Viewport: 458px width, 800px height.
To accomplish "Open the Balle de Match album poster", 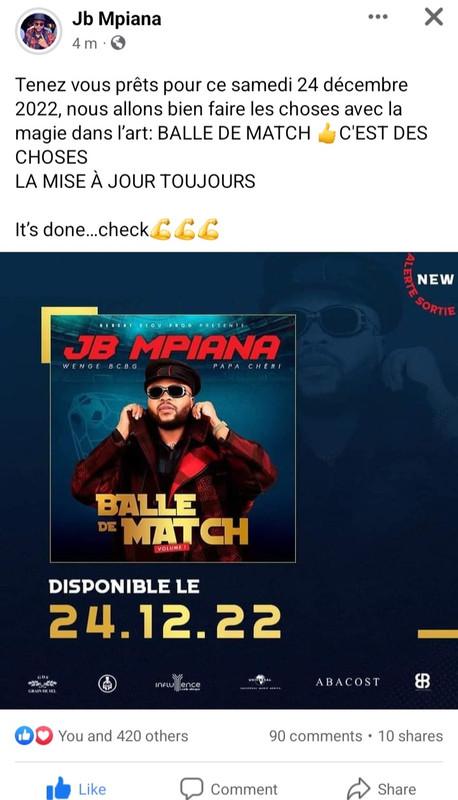I will pyautogui.click(x=229, y=480).
